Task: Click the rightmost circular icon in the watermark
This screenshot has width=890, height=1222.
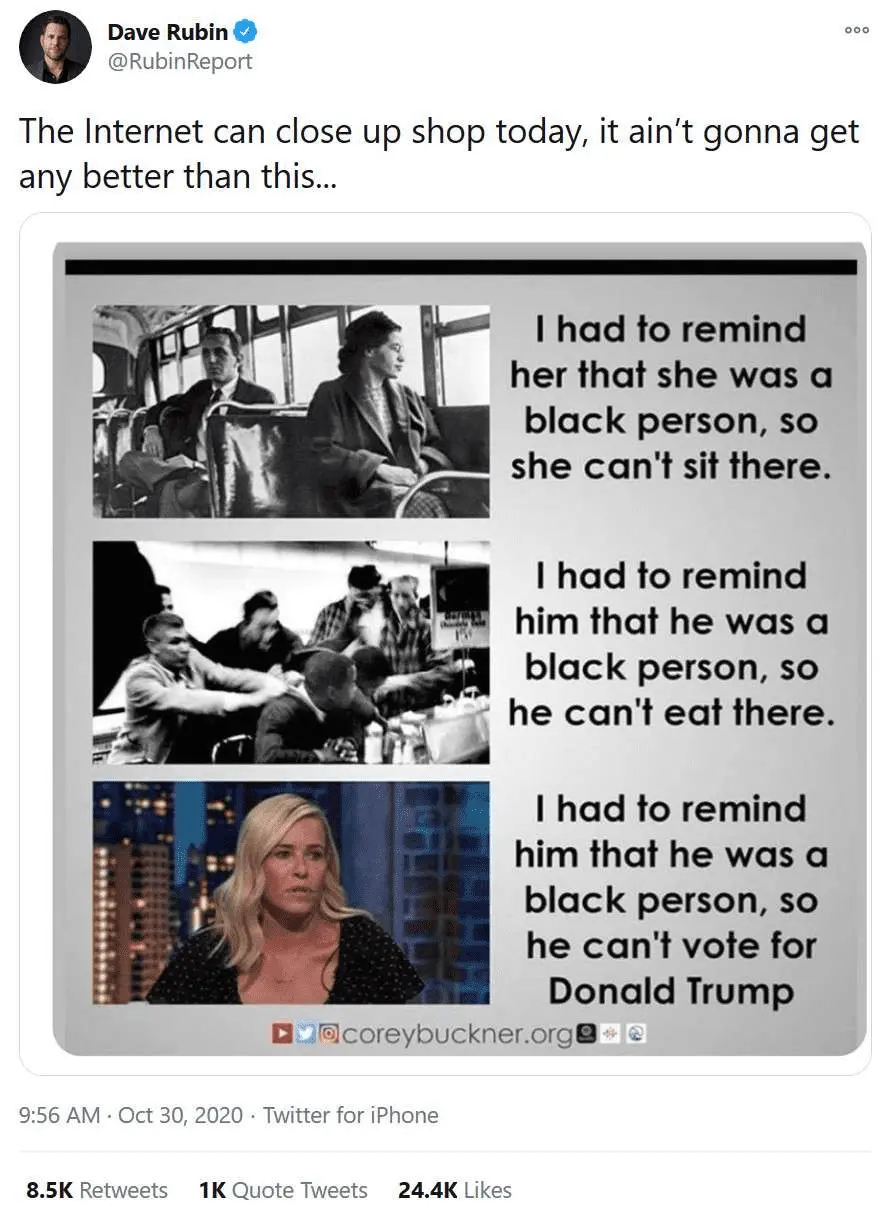Action: coord(635,1031)
